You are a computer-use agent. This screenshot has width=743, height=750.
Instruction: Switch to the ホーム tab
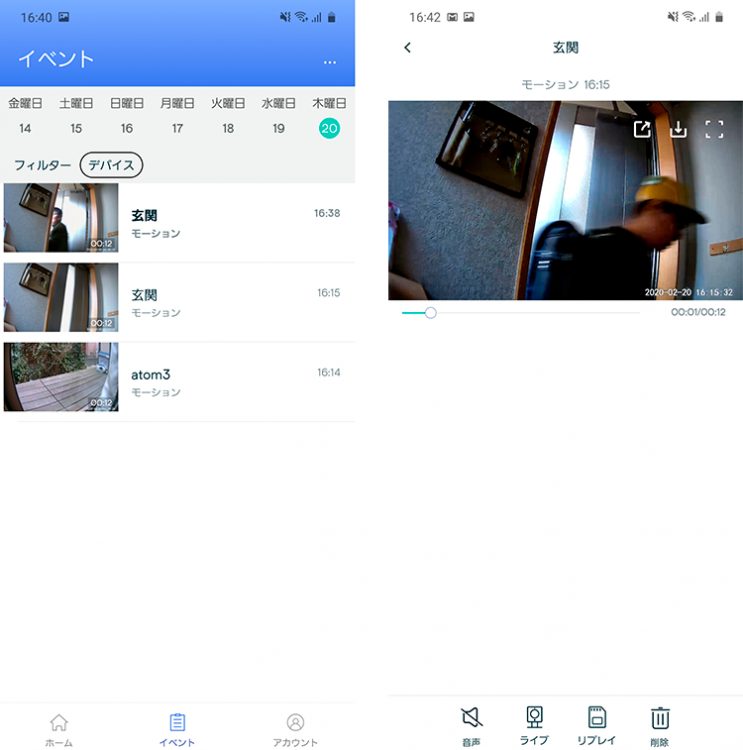(59, 728)
